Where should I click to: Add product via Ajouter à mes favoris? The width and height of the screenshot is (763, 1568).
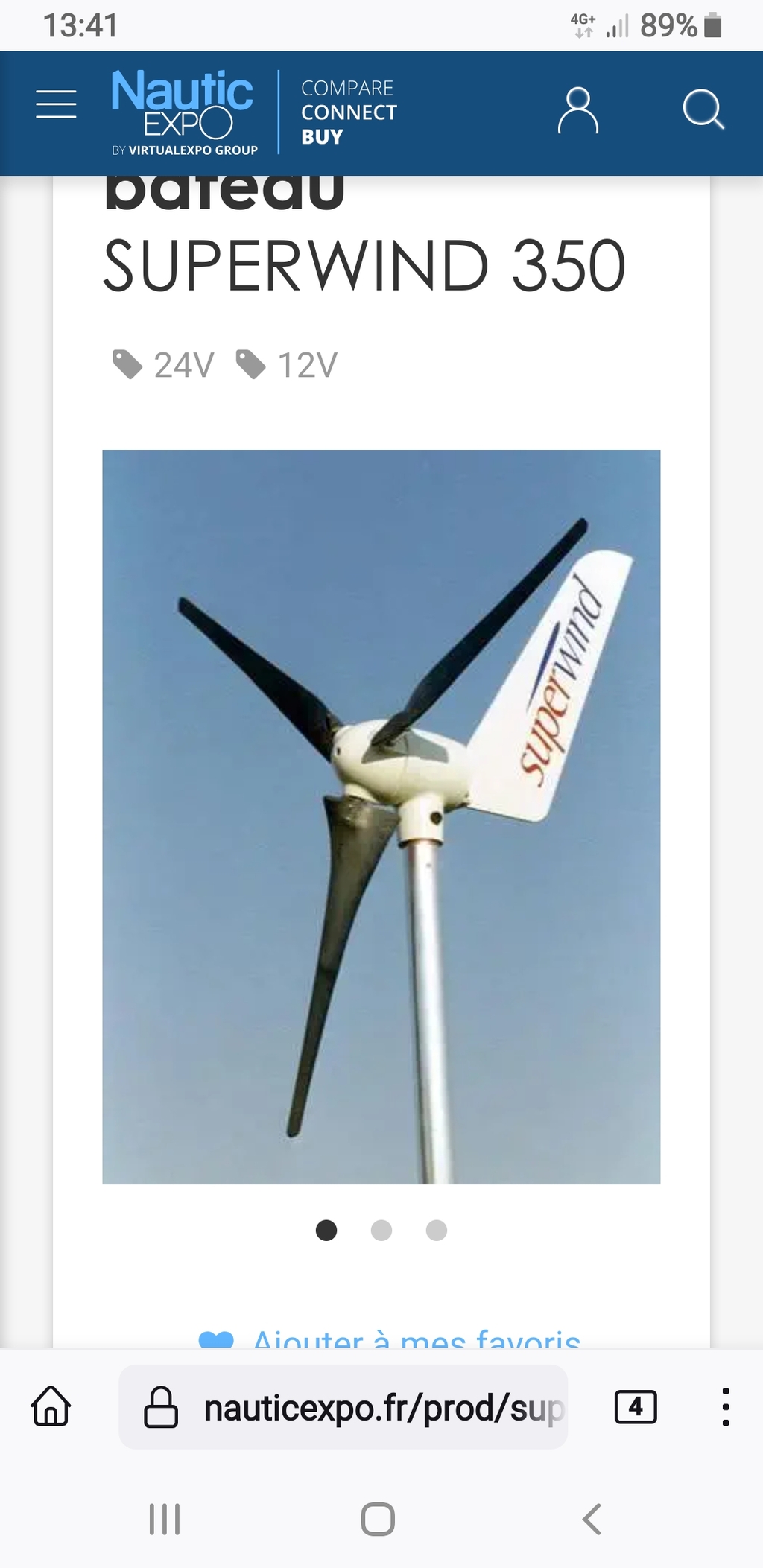coord(389,1339)
